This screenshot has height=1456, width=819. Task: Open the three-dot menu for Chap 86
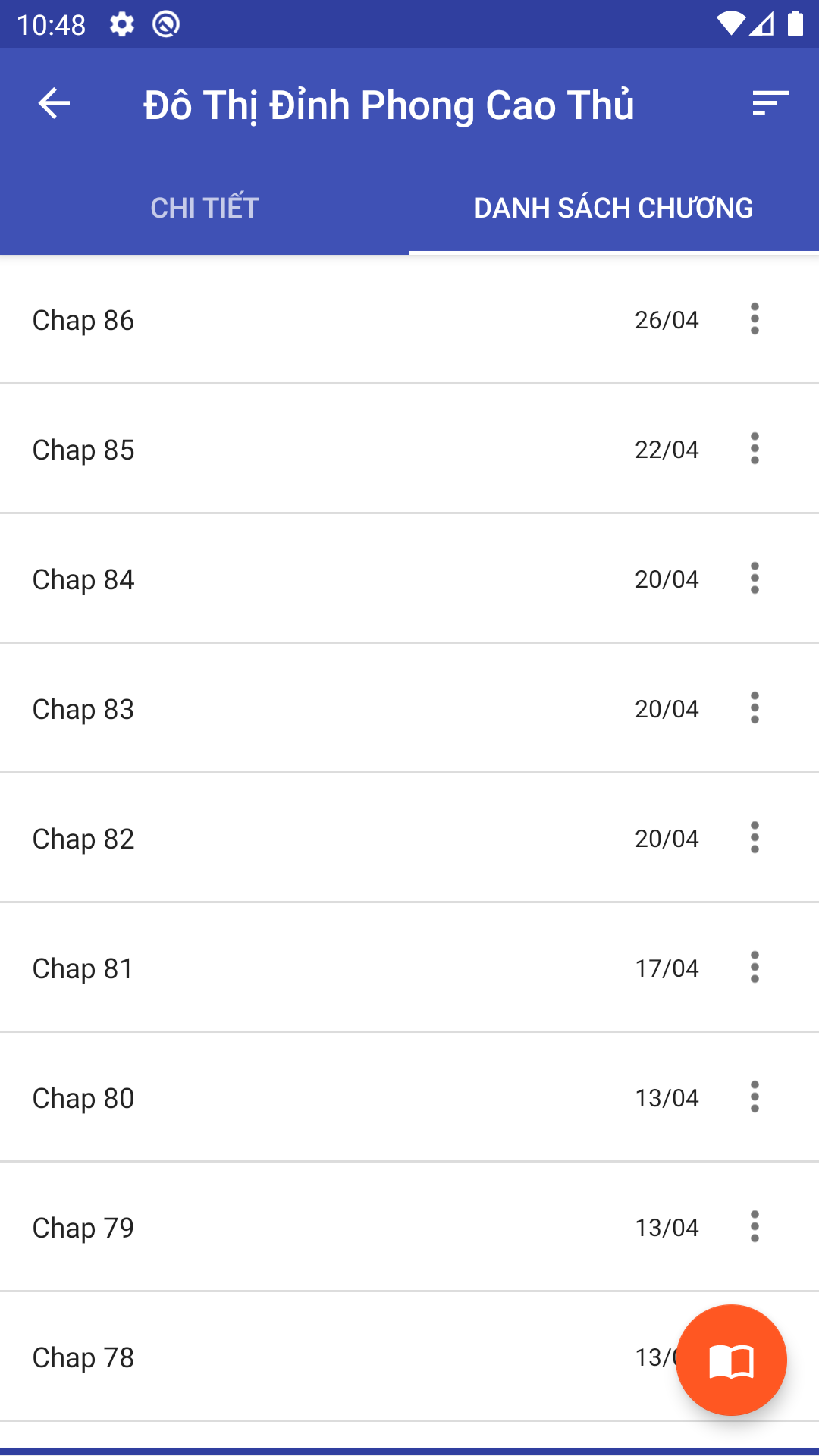755,319
